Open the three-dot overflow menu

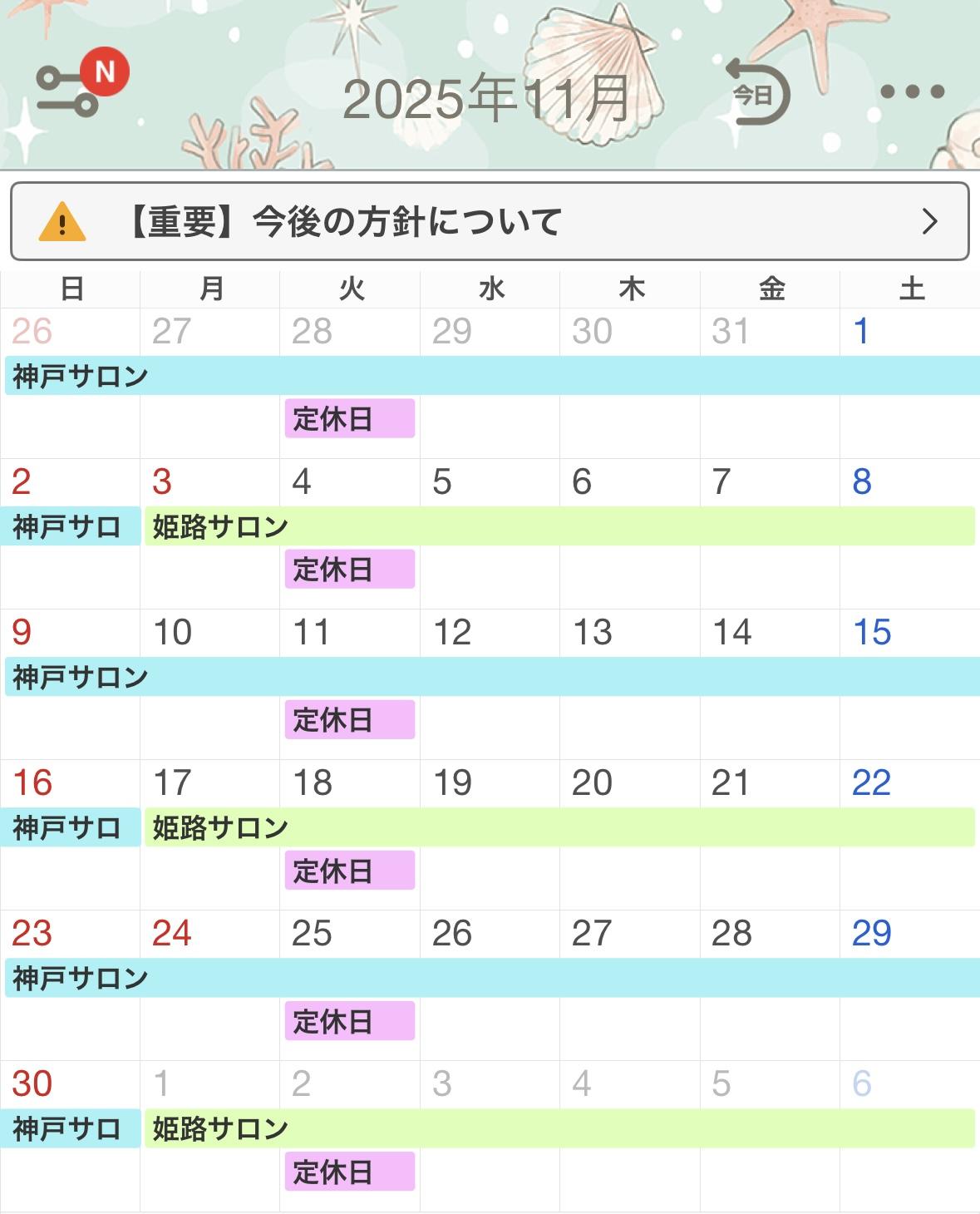[x=912, y=91]
